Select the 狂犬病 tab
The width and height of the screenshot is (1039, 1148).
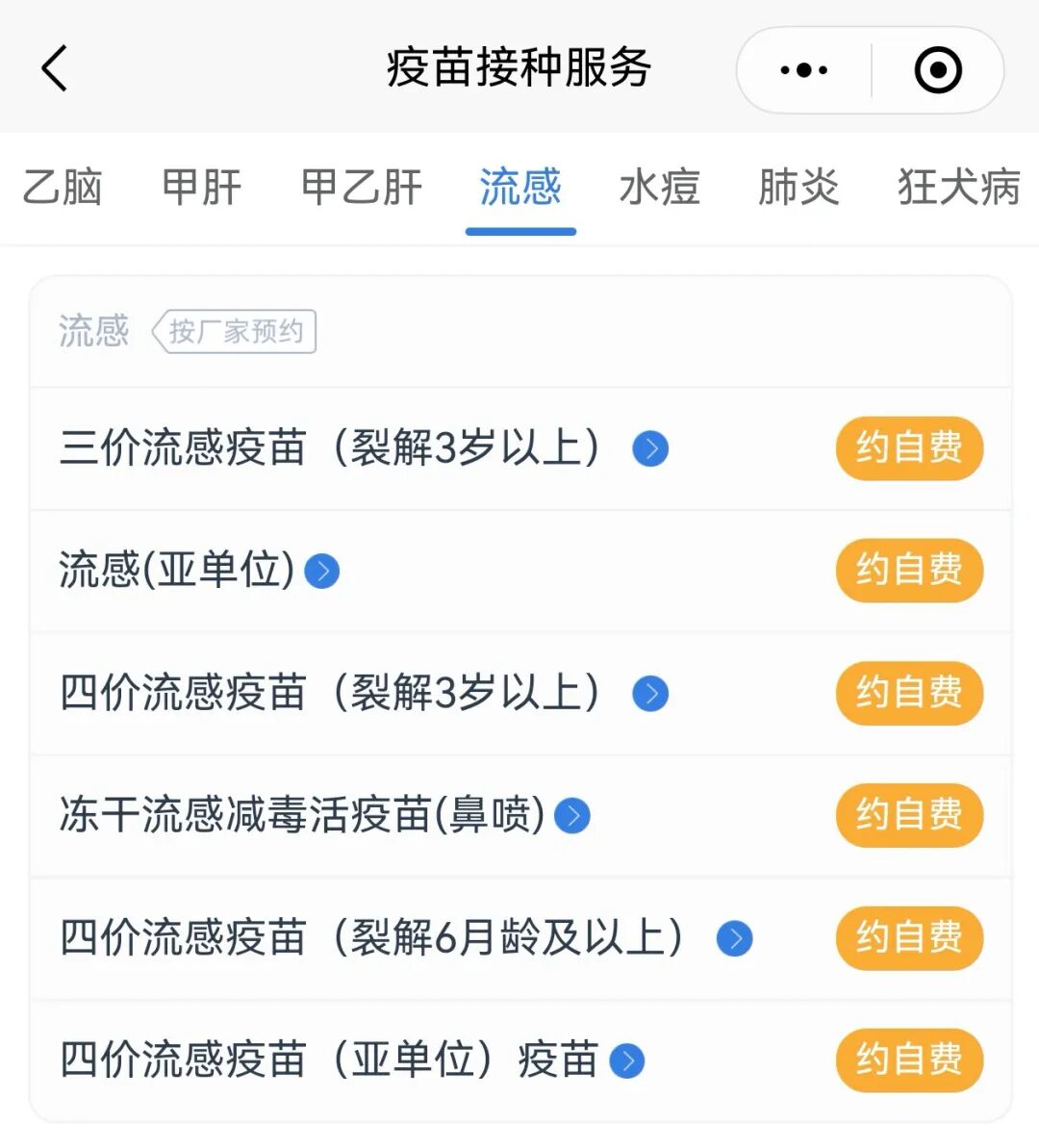tap(957, 189)
